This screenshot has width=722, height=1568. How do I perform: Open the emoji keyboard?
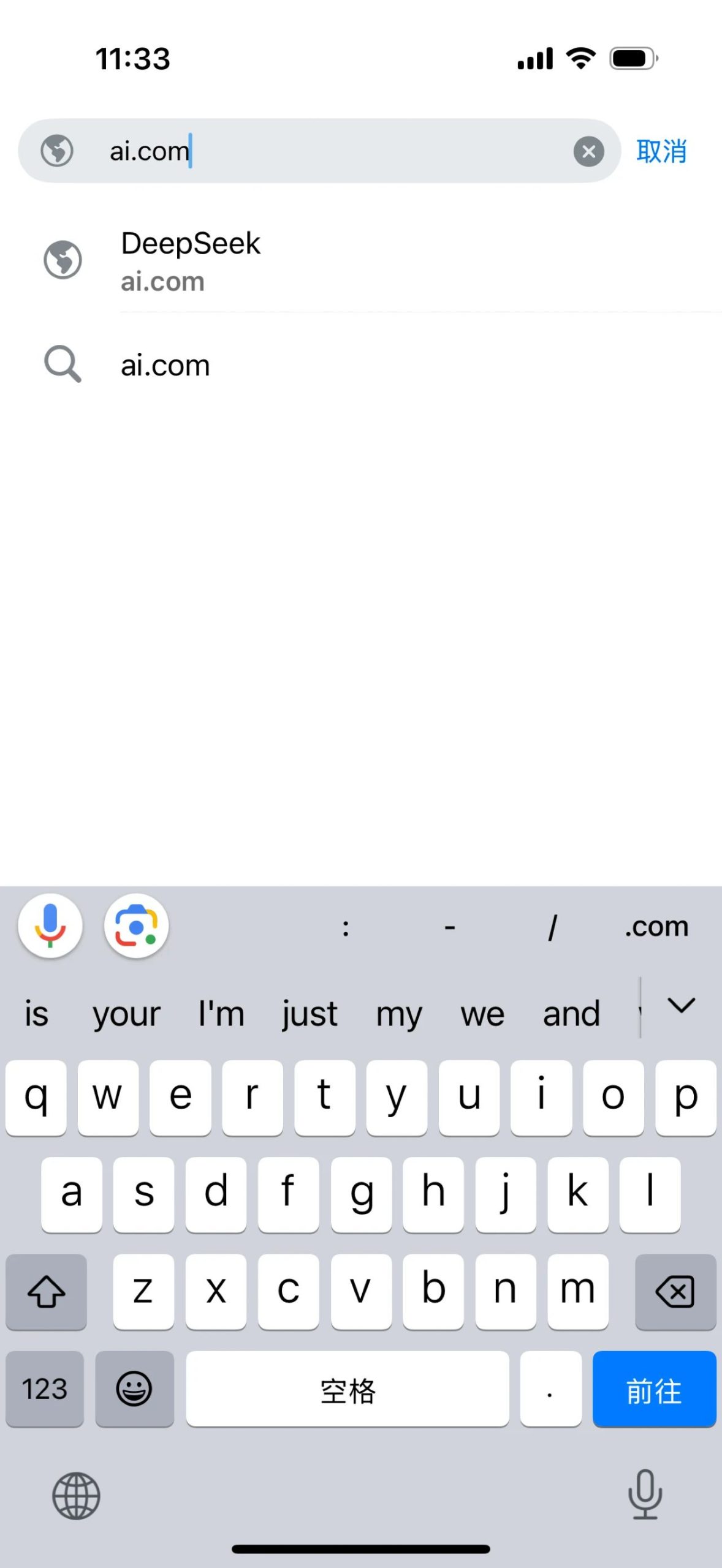tap(134, 1389)
